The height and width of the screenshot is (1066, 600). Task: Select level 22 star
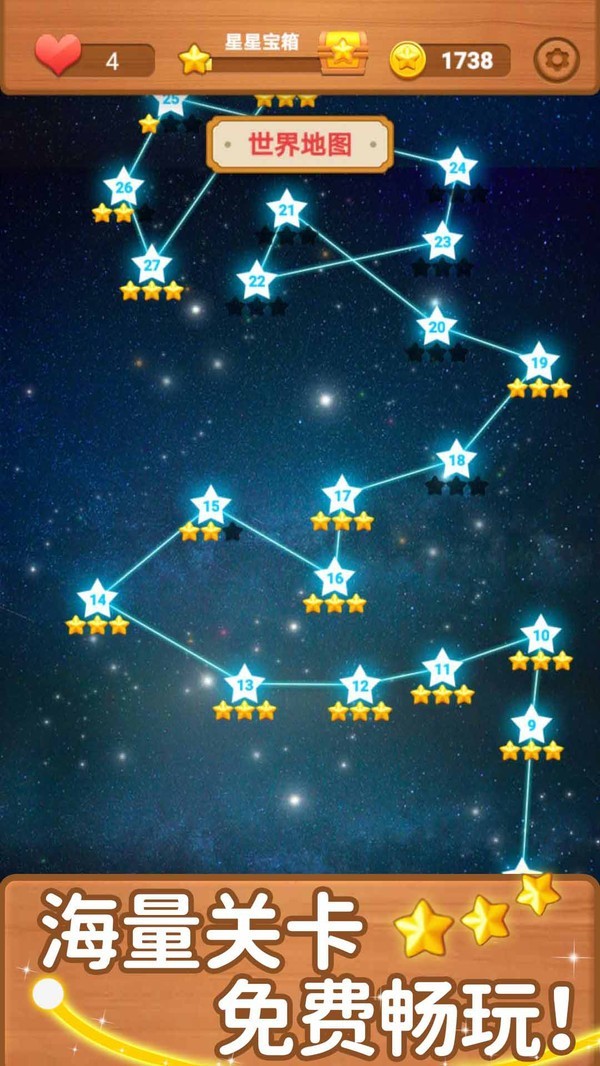tap(257, 281)
